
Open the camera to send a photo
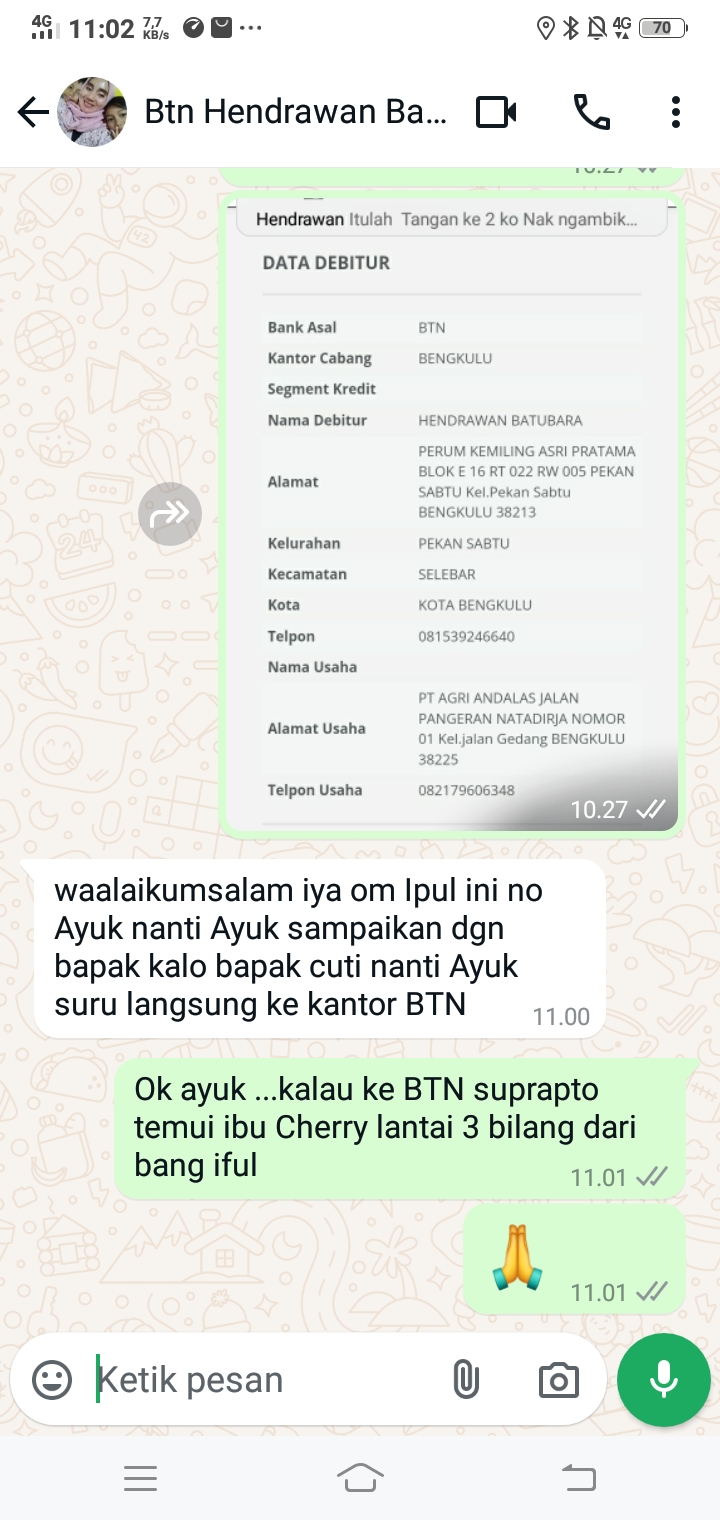coord(558,1380)
